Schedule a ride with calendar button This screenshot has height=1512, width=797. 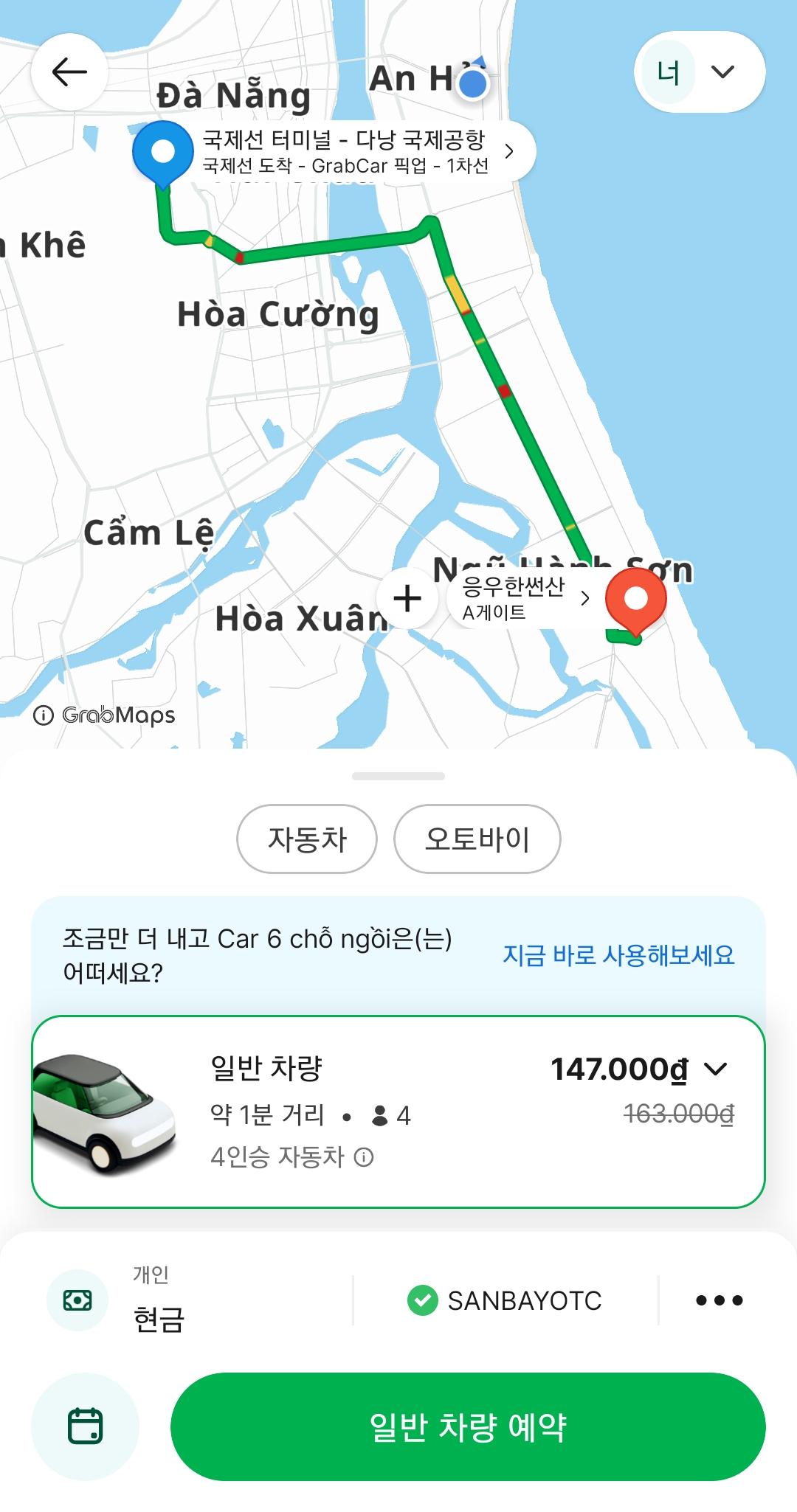[86, 1426]
